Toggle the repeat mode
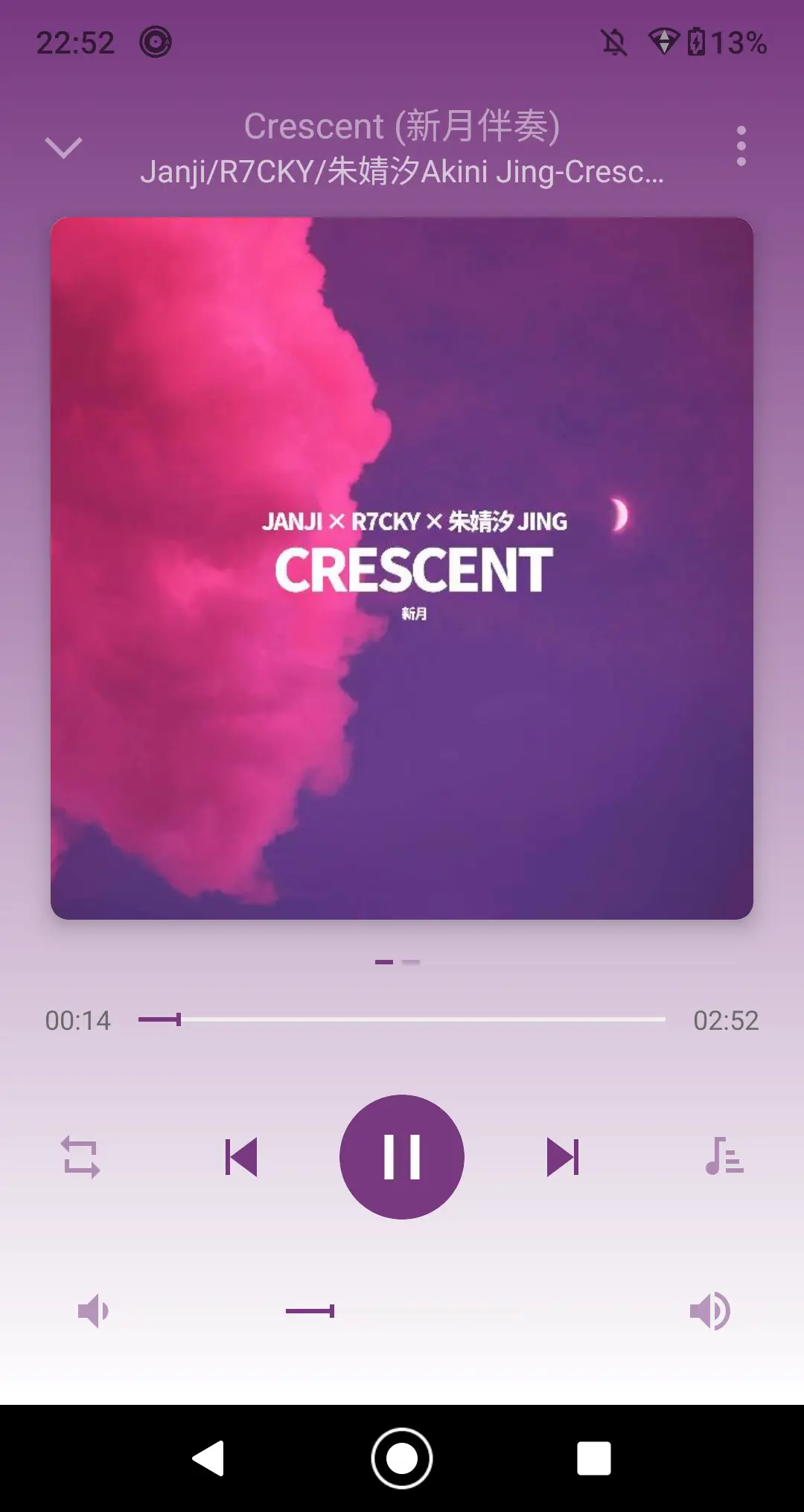The width and height of the screenshot is (804, 1512). coord(80,1157)
